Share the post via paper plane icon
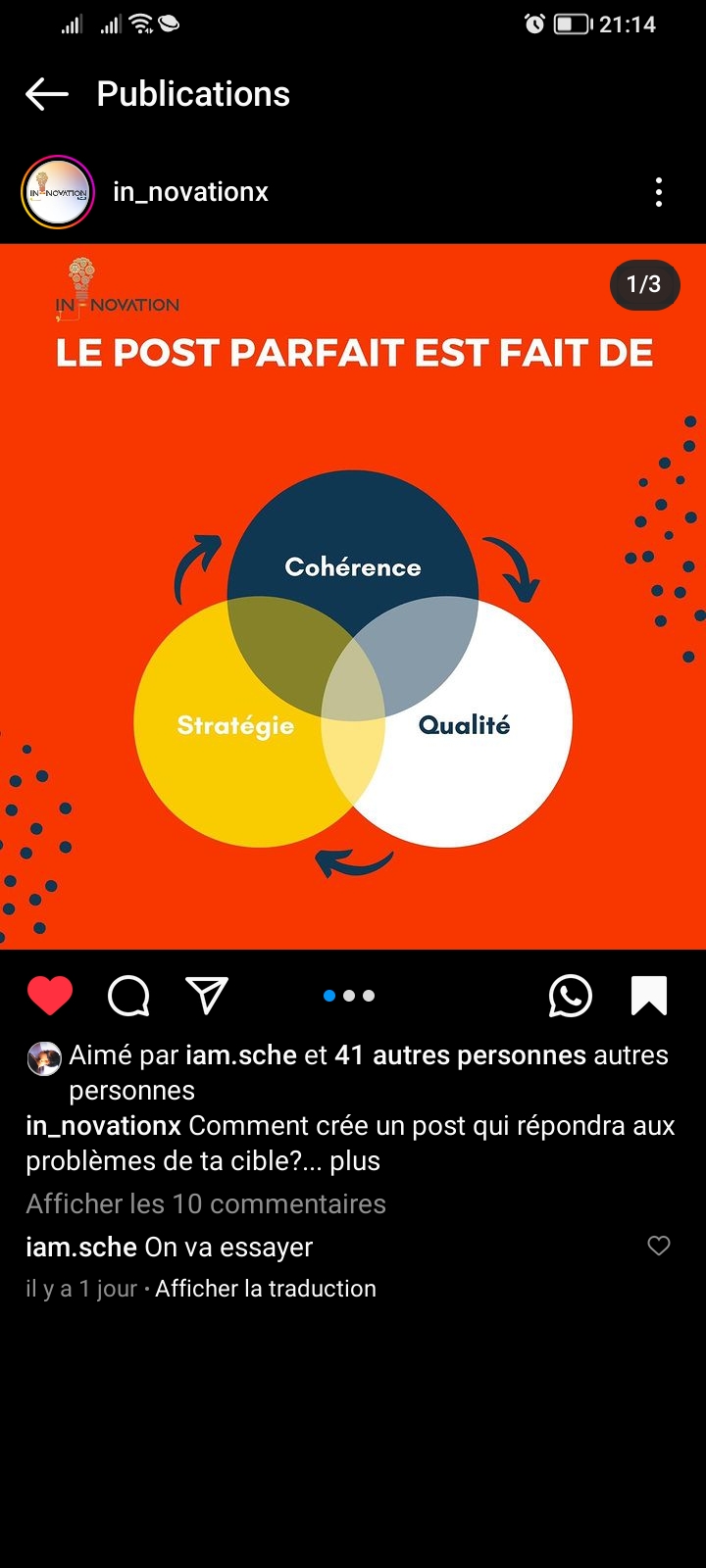 207,995
